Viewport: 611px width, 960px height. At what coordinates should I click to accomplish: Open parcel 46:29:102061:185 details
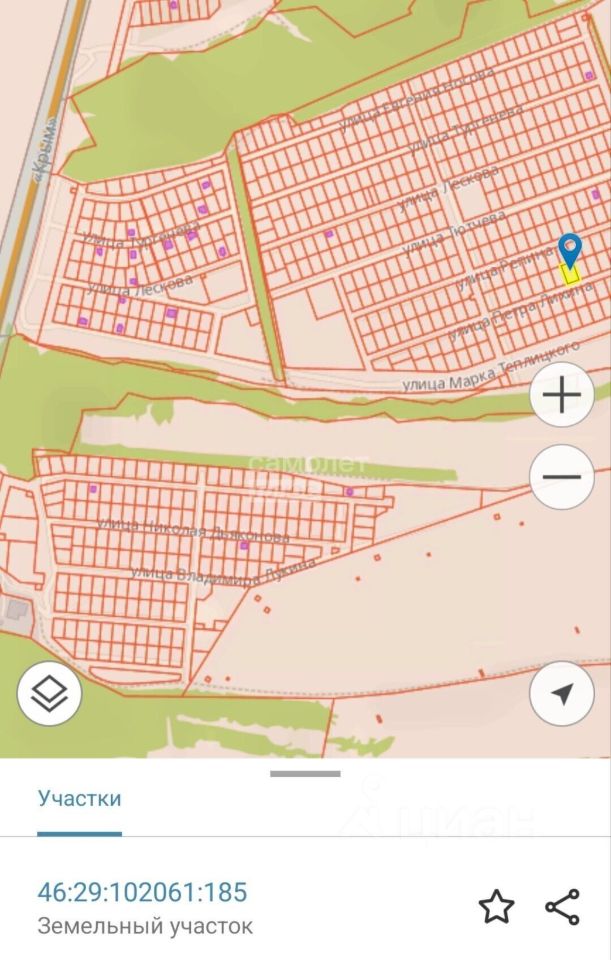(142, 892)
